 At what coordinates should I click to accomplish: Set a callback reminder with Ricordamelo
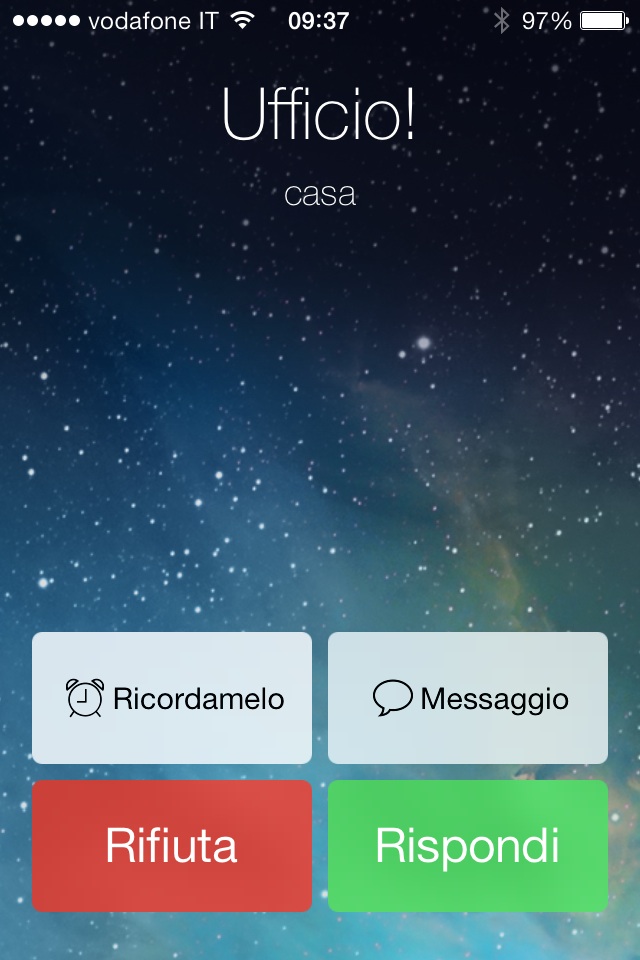pos(172,698)
